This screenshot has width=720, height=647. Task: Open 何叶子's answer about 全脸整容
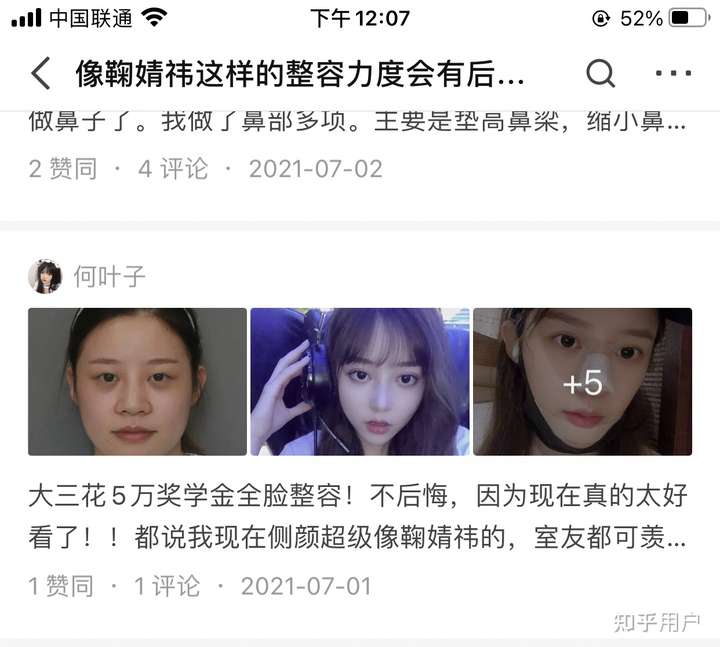coord(358,517)
